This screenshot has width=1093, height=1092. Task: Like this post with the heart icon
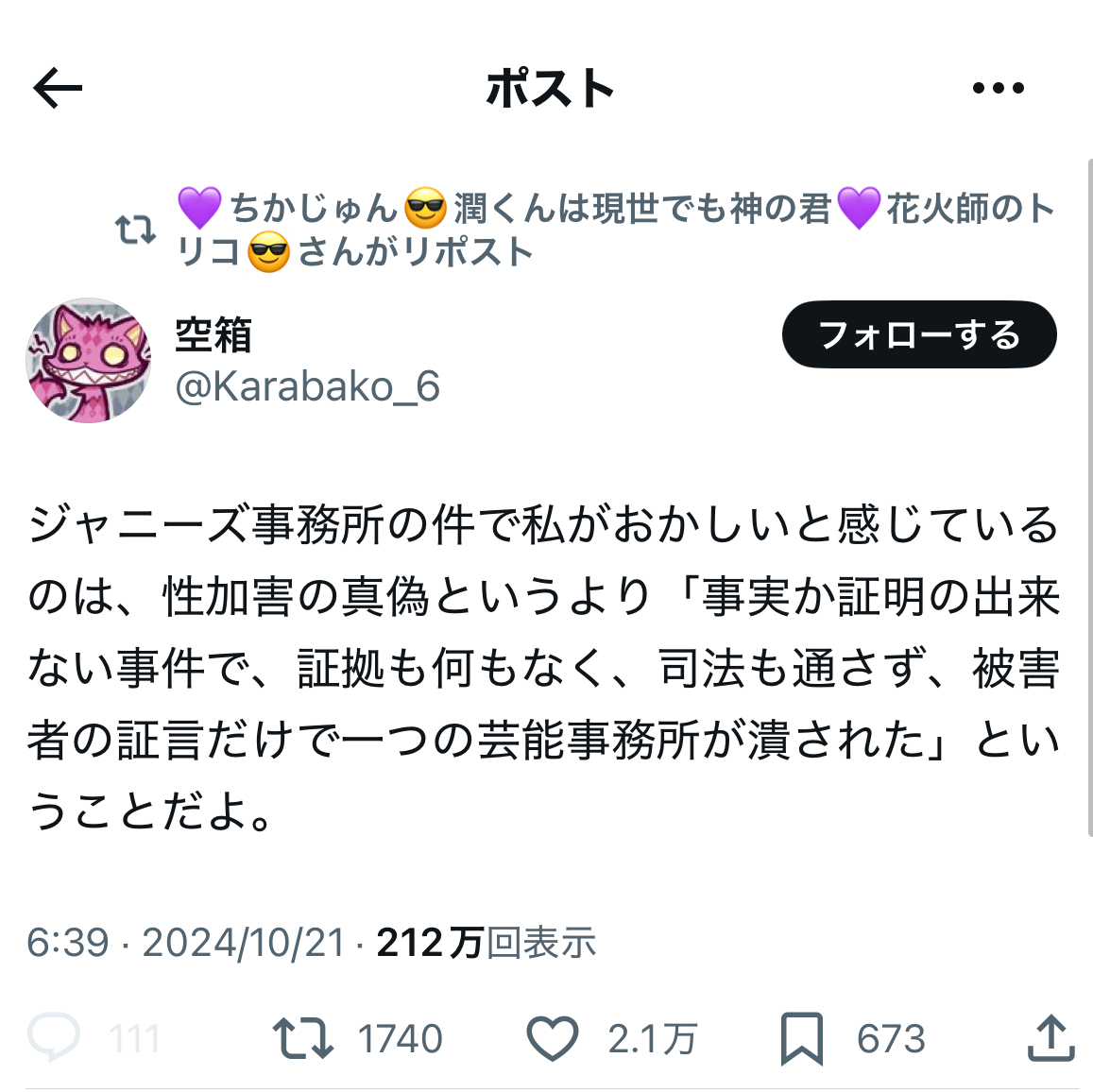(x=552, y=1037)
